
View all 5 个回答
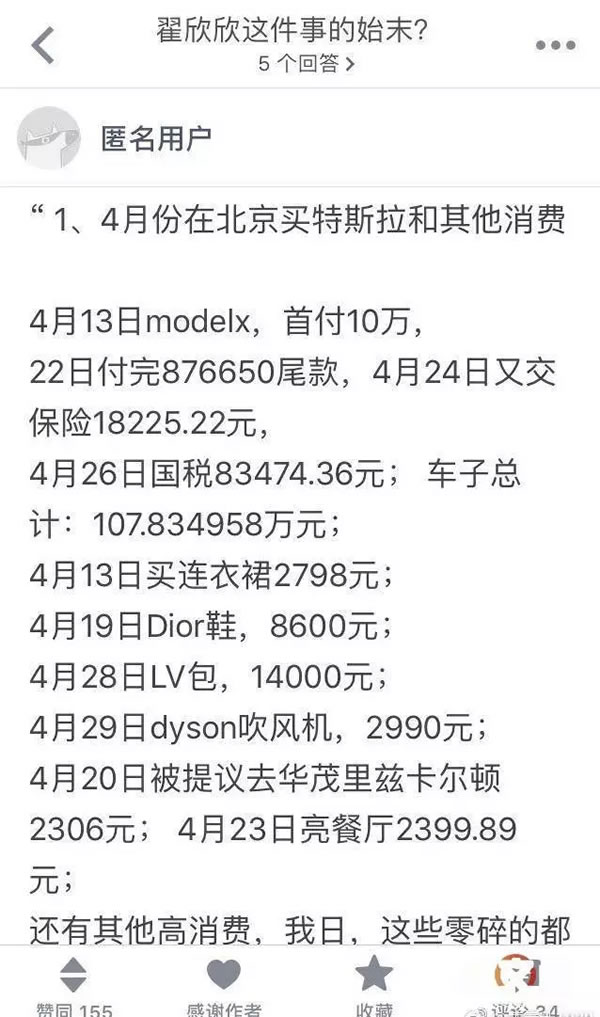pyautogui.click(x=305, y=64)
